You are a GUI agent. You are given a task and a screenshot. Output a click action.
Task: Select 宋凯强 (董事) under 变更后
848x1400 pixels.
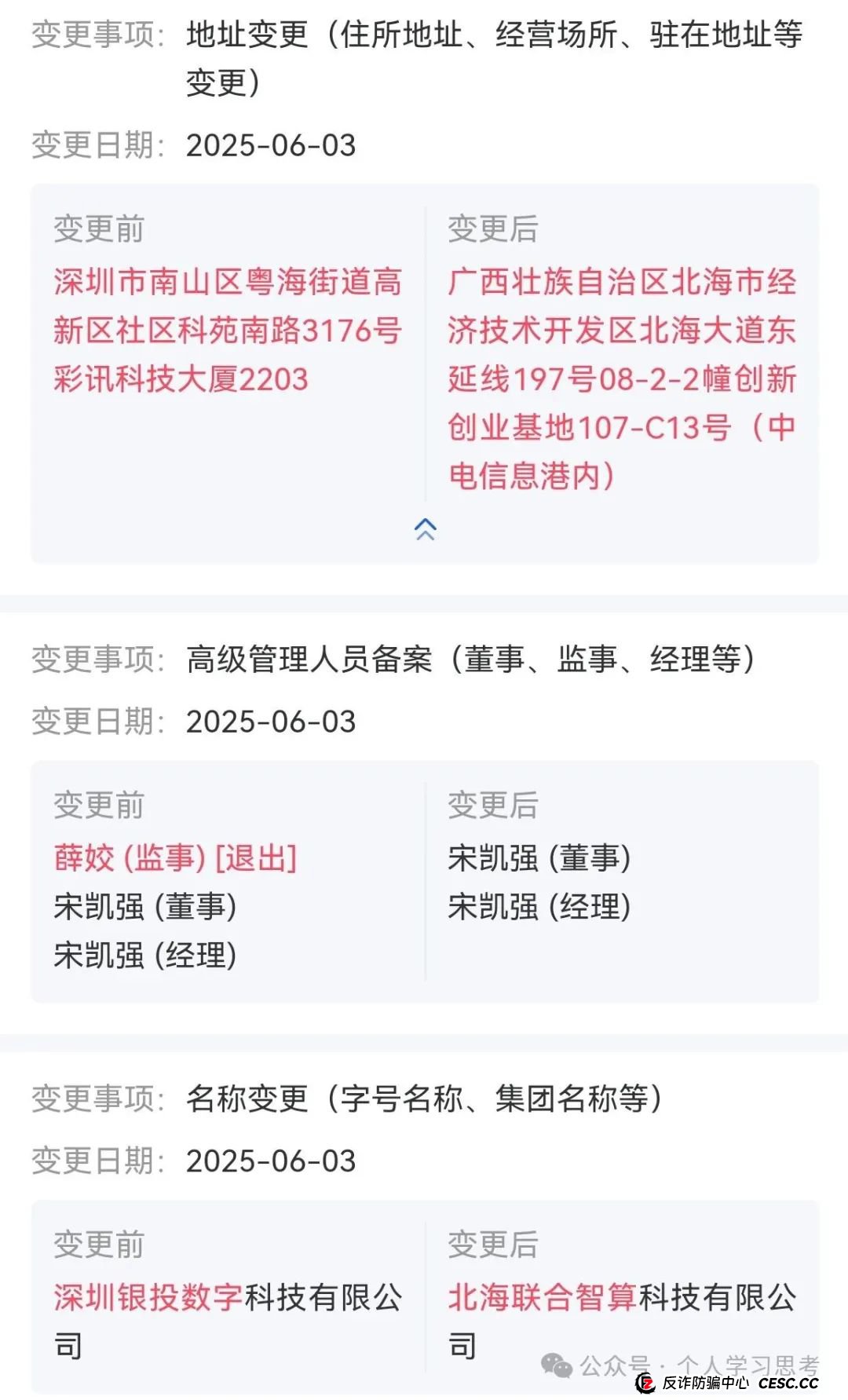tap(539, 859)
